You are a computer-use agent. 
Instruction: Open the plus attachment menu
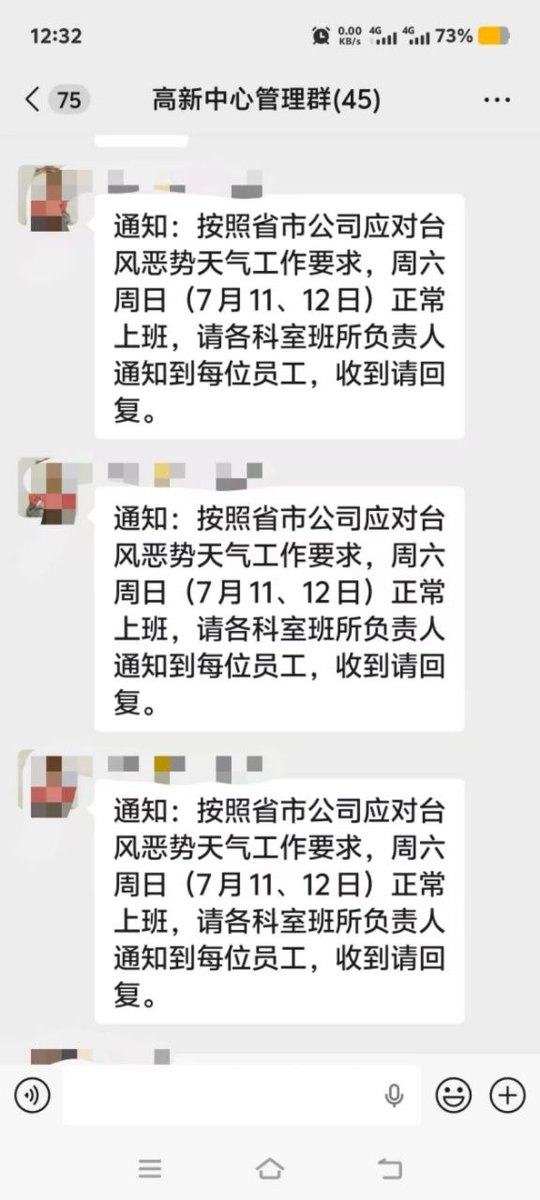[508, 1096]
